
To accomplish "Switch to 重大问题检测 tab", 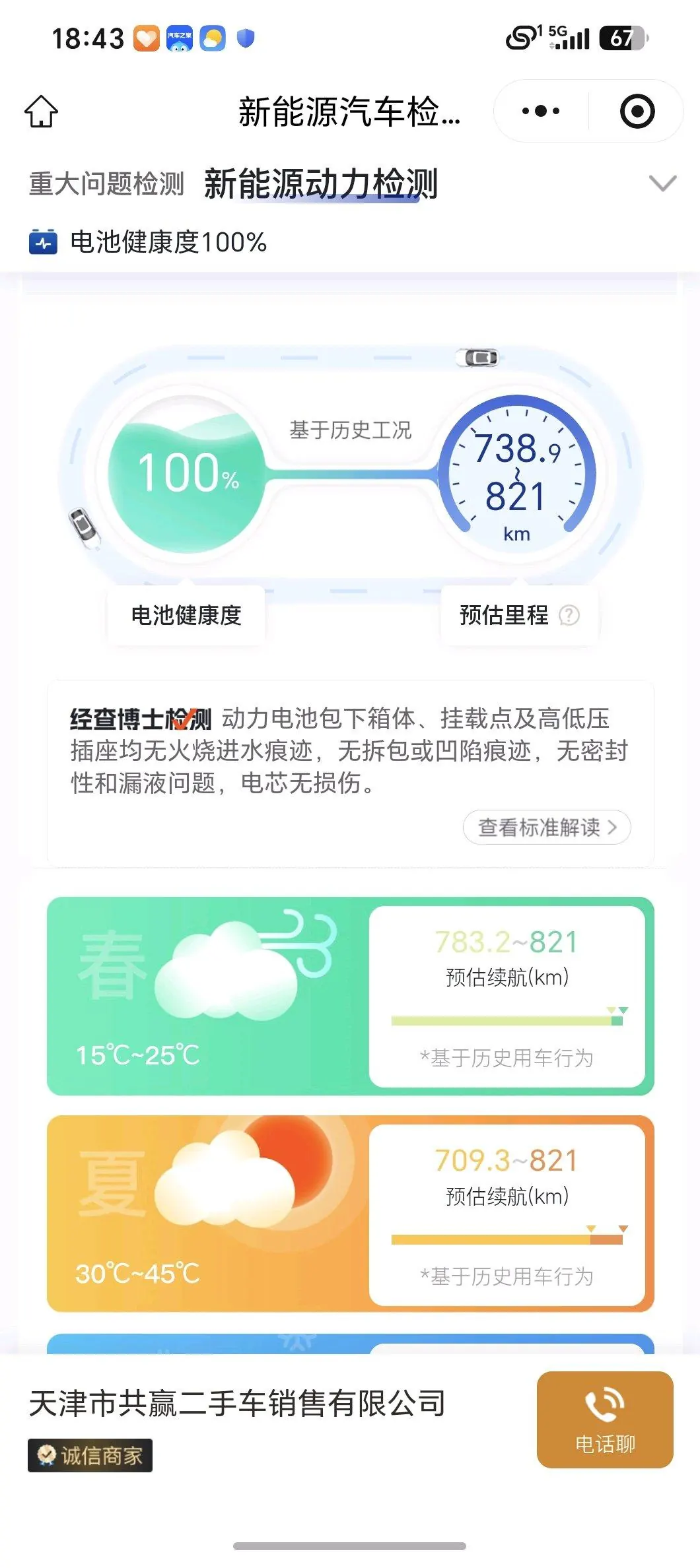I will 106,184.
